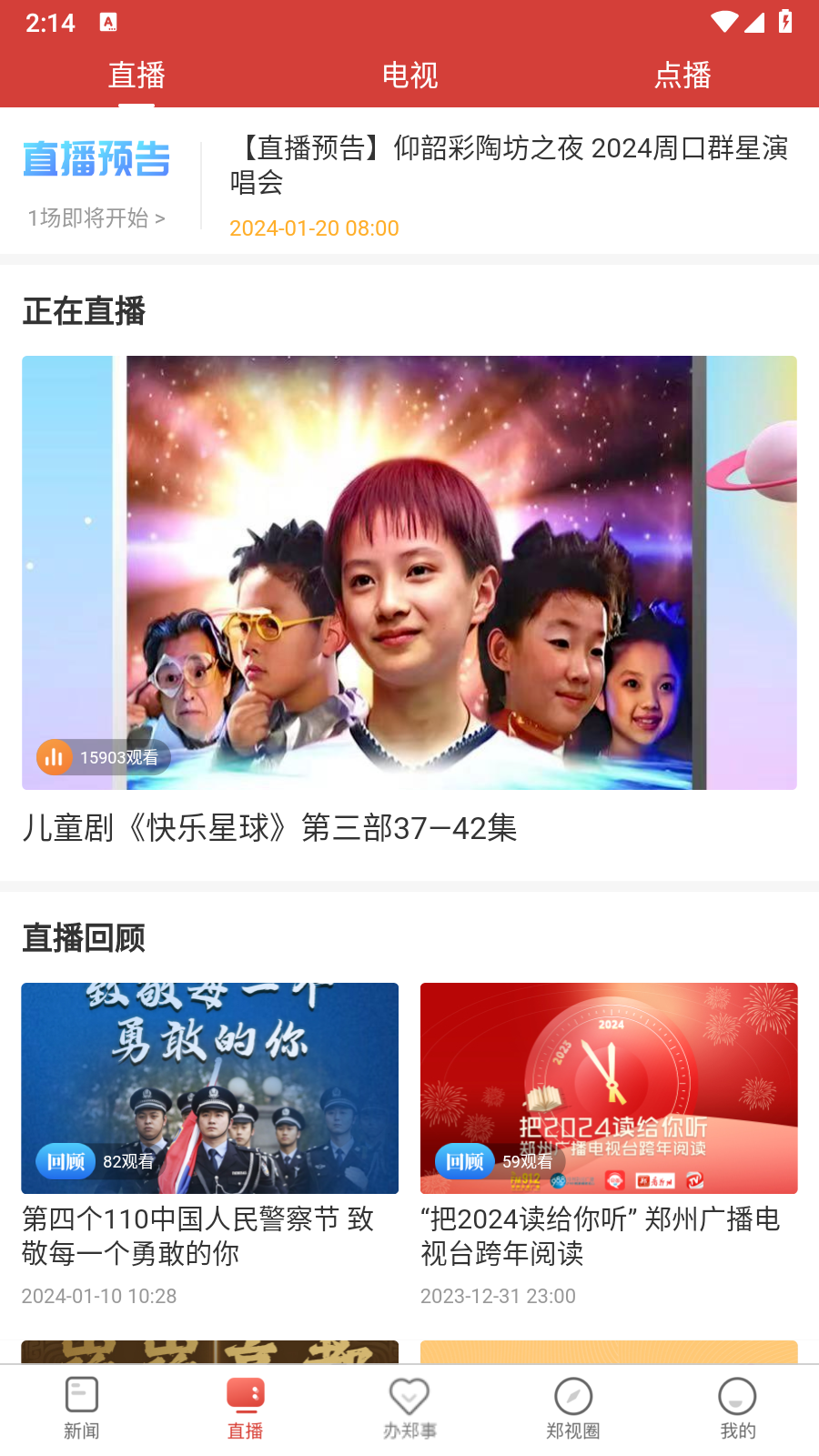Open the 仰韶彩陶坊之夜 live preview announcement
The image size is (819, 1456).
[x=508, y=165]
